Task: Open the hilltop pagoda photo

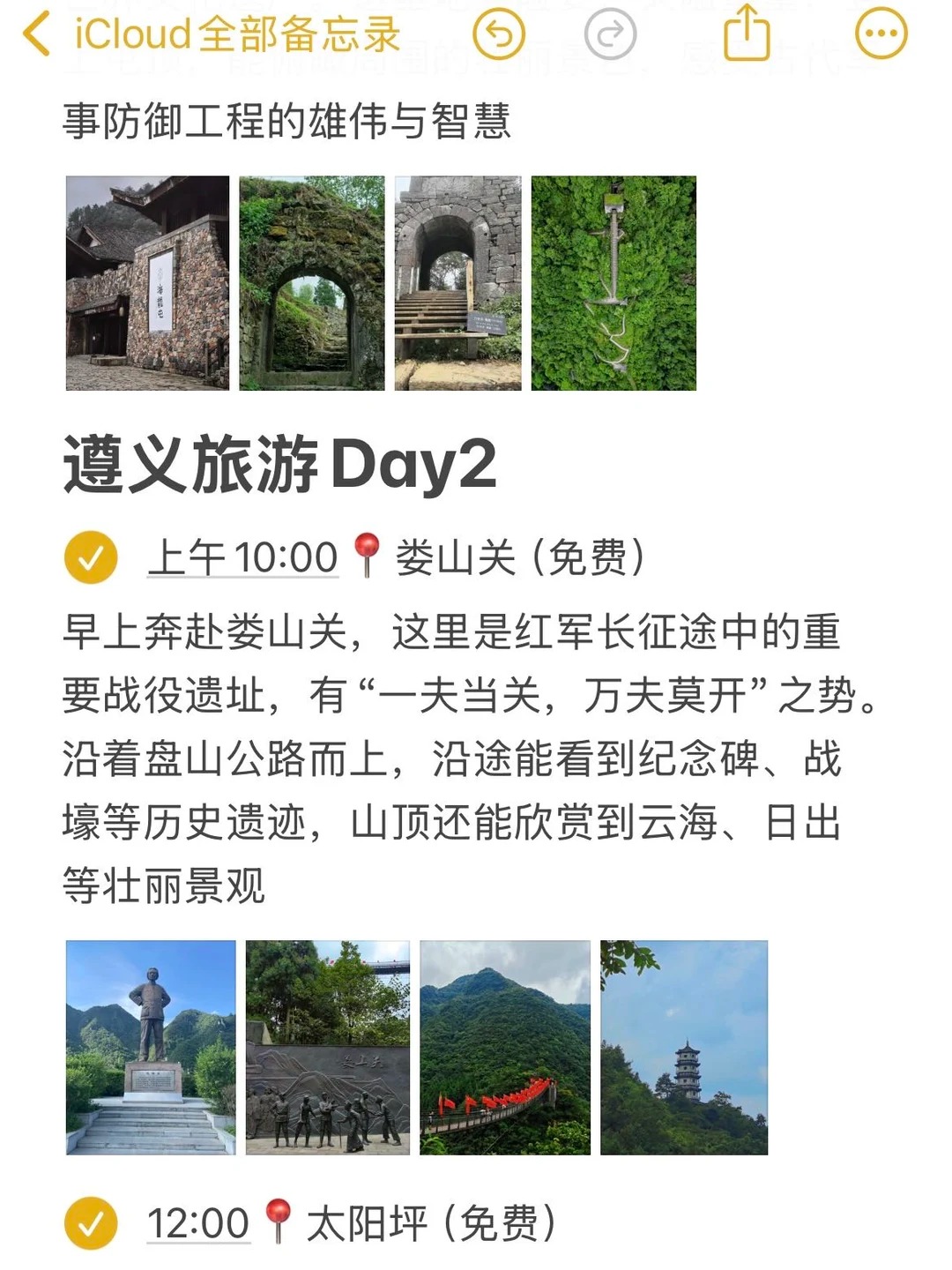Action: click(x=684, y=1048)
